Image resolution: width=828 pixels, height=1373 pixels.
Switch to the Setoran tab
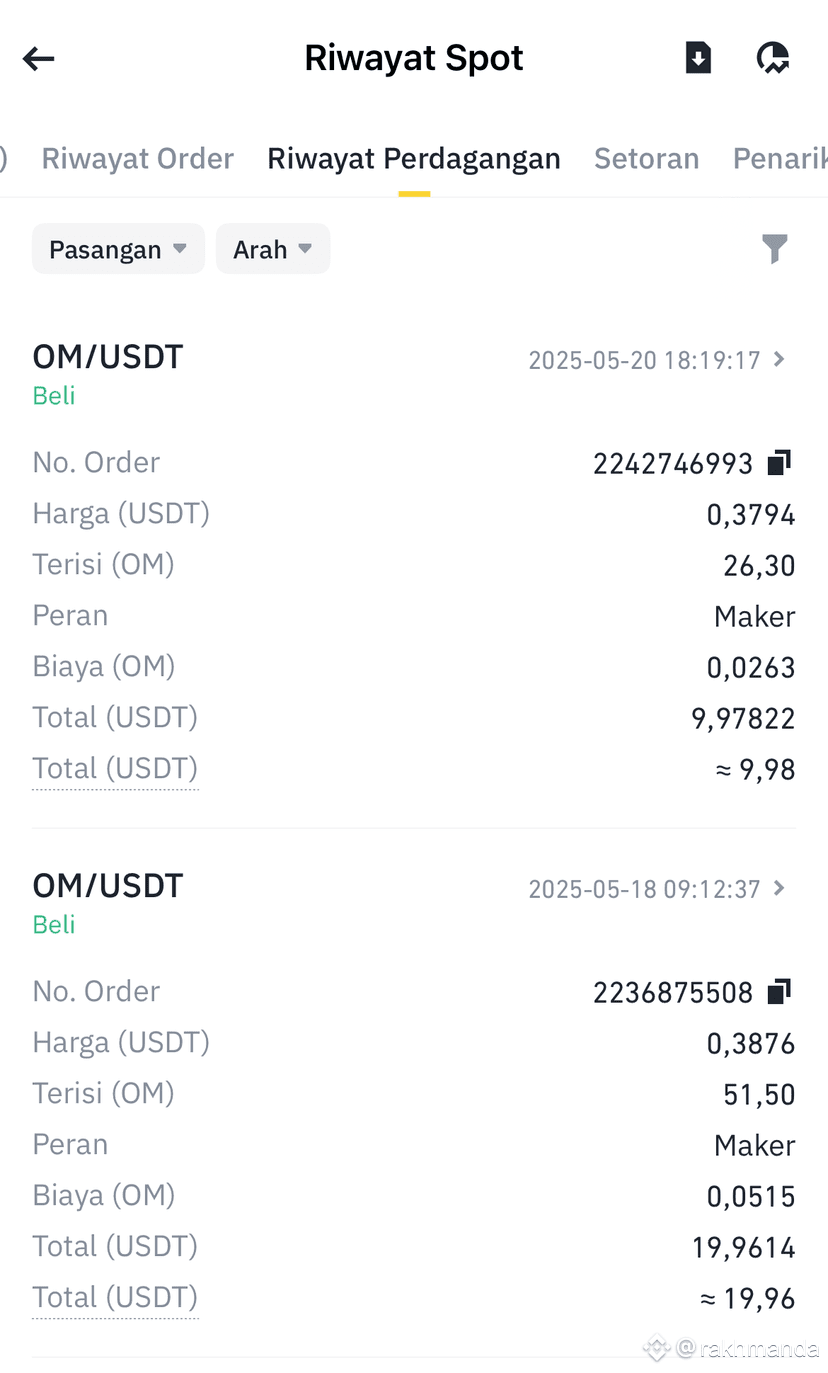646,158
